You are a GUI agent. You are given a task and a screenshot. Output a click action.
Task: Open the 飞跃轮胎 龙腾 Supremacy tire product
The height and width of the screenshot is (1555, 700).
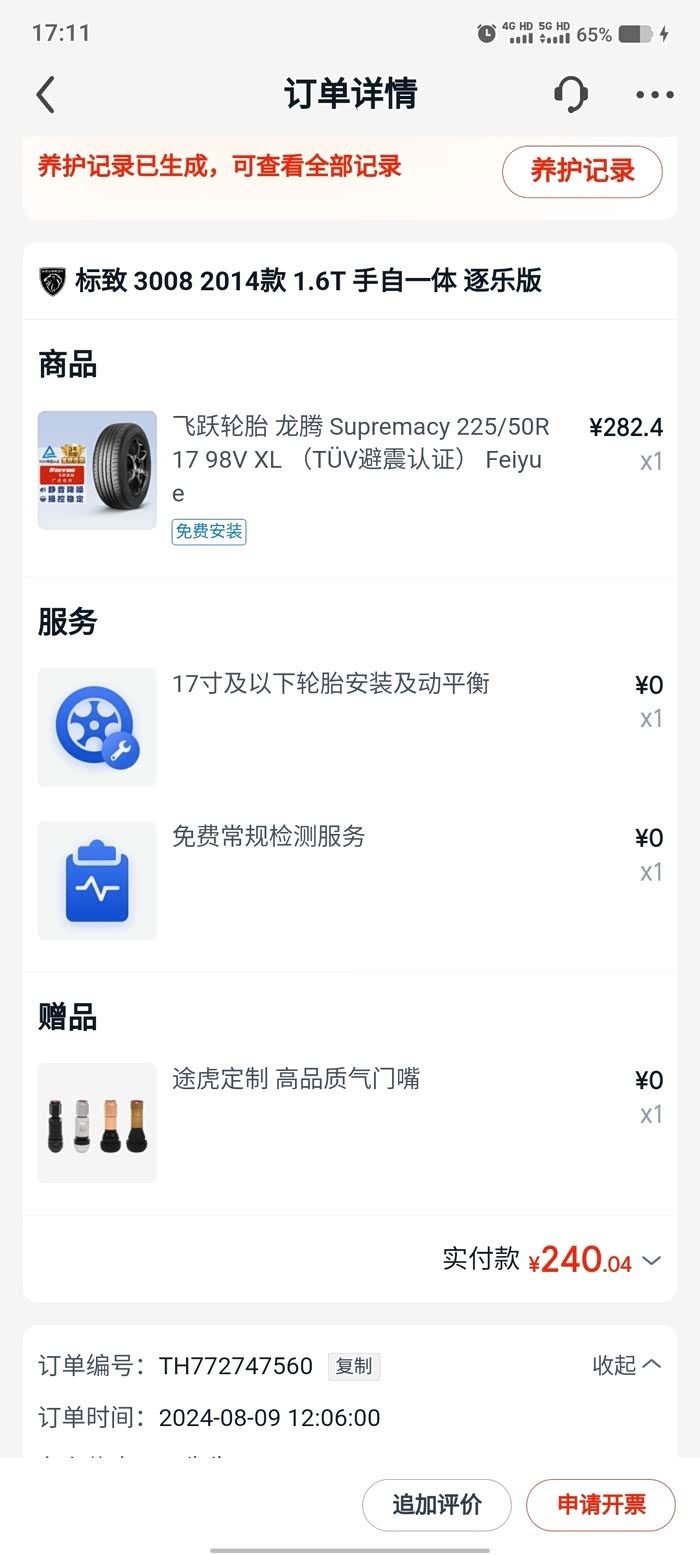click(360, 460)
